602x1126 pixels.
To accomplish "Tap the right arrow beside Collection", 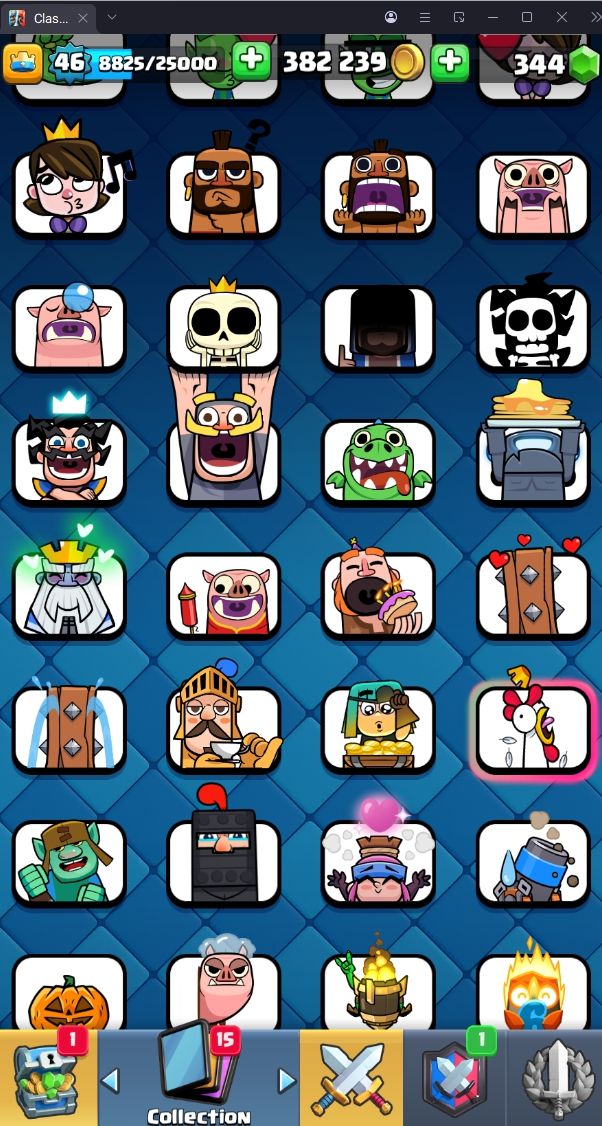I will [x=287, y=1080].
